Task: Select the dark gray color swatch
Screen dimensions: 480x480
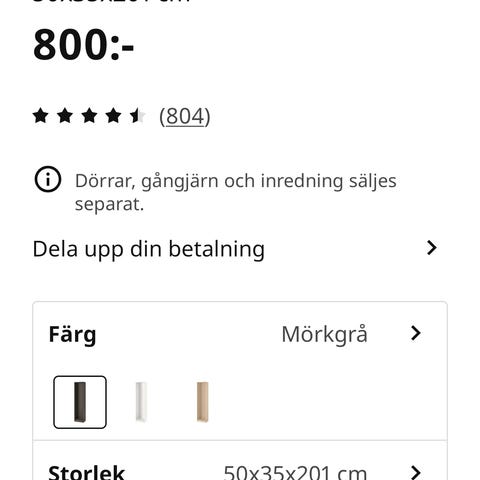Action: tap(80, 402)
